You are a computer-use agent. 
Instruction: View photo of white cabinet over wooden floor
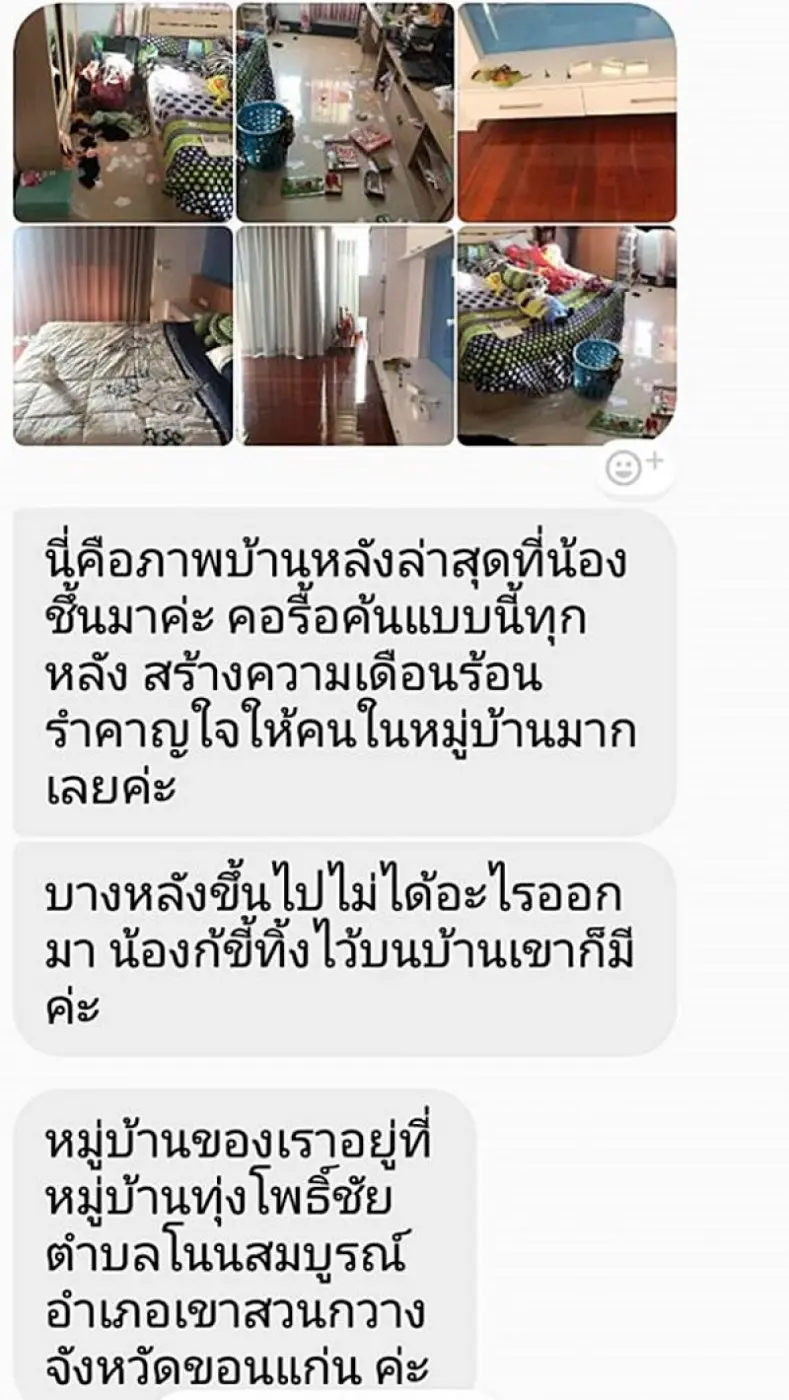point(566,112)
